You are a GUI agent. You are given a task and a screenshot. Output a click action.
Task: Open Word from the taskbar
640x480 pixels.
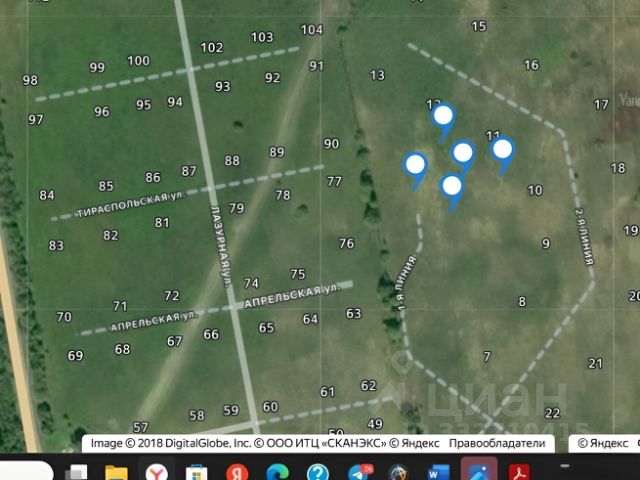[438, 472]
